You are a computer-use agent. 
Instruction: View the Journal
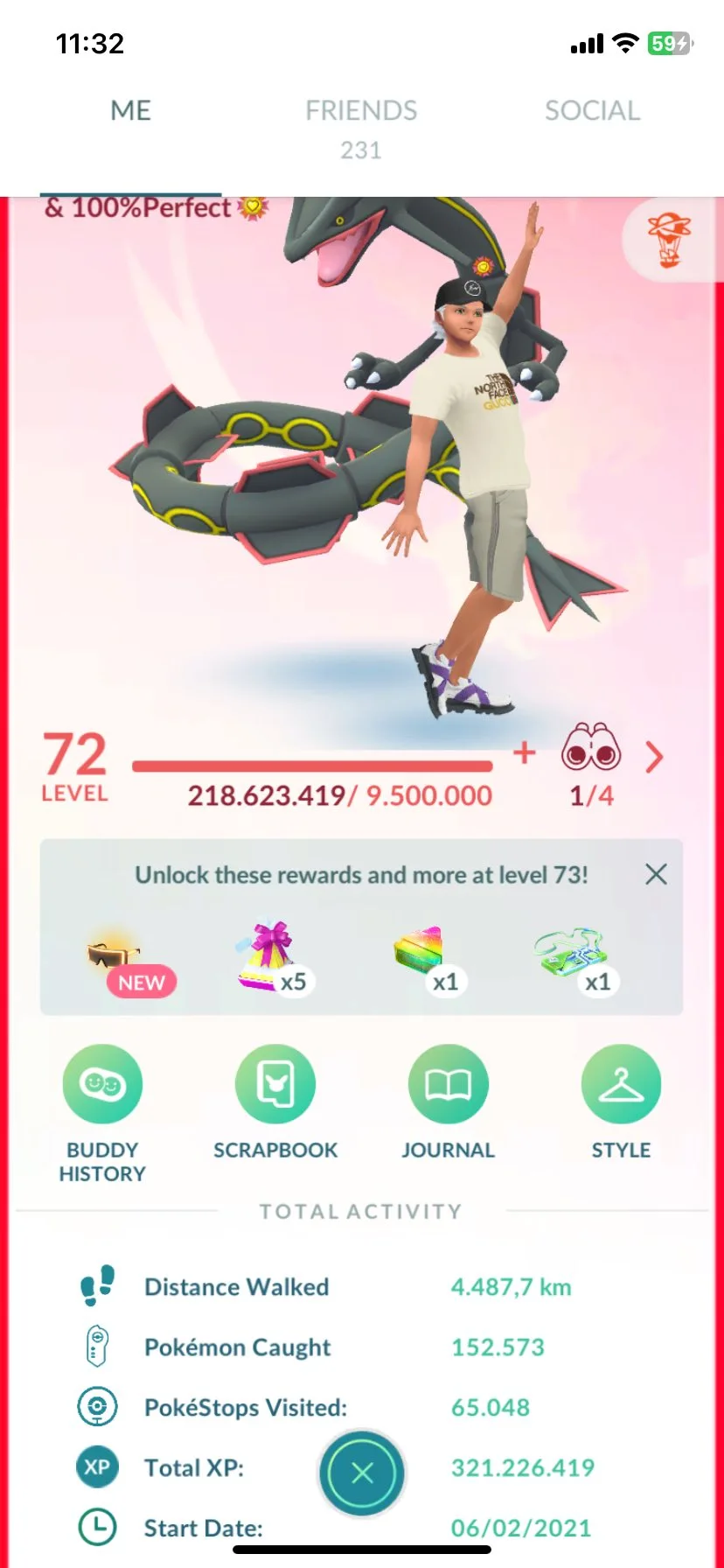pyautogui.click(x=448, y=1085)
